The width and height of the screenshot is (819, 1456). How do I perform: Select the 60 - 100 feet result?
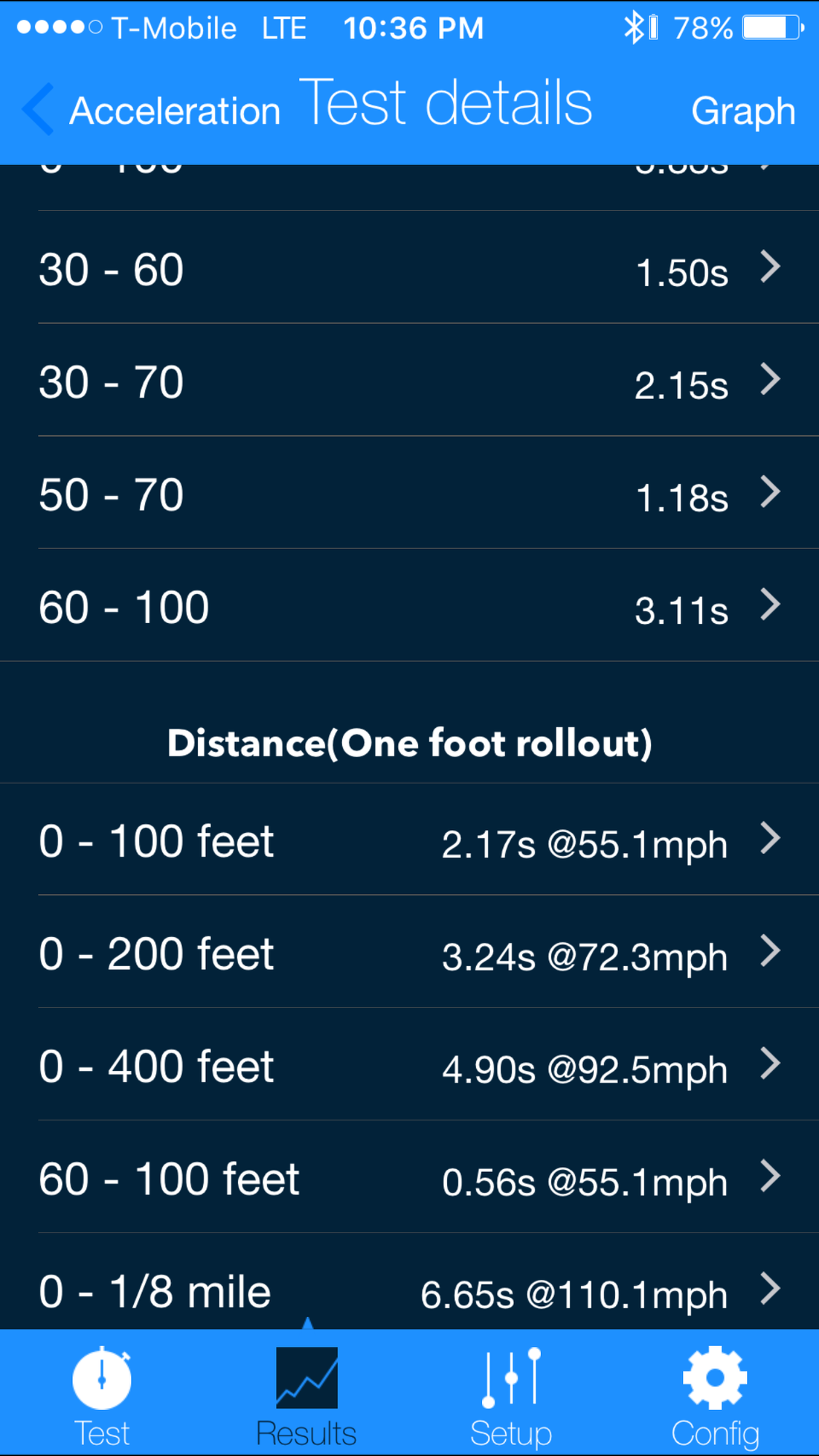coord(409,1179)
